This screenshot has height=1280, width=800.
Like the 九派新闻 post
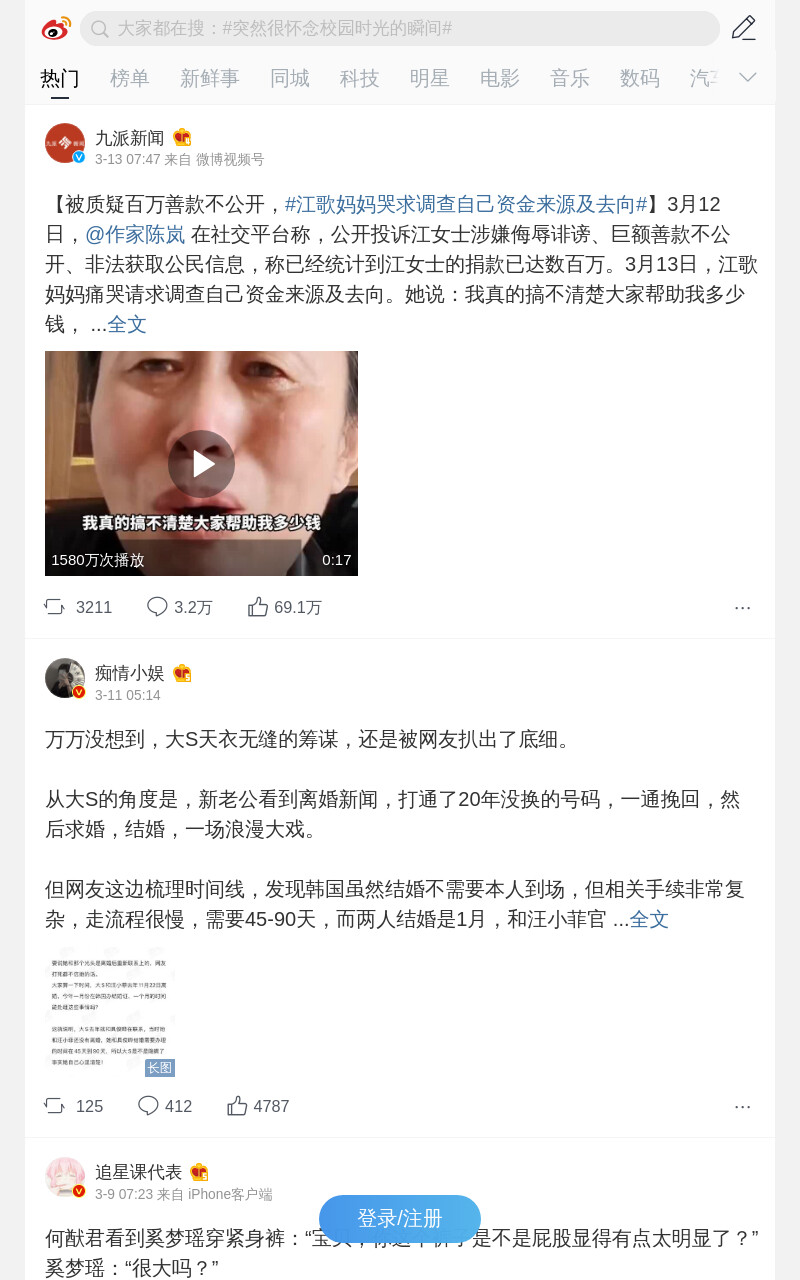285,607
